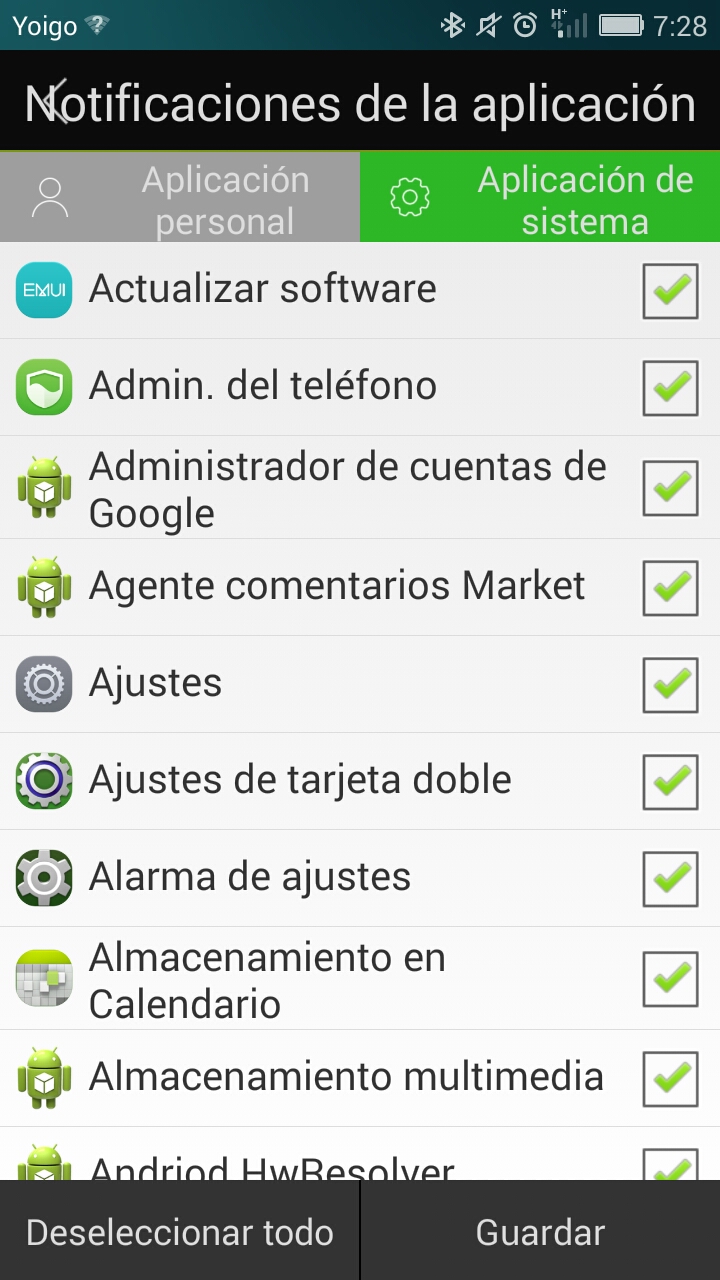Uncheck Ajustes de tarjeta doble
Screen dimensions: 720x1280
(x=670, y=781)
